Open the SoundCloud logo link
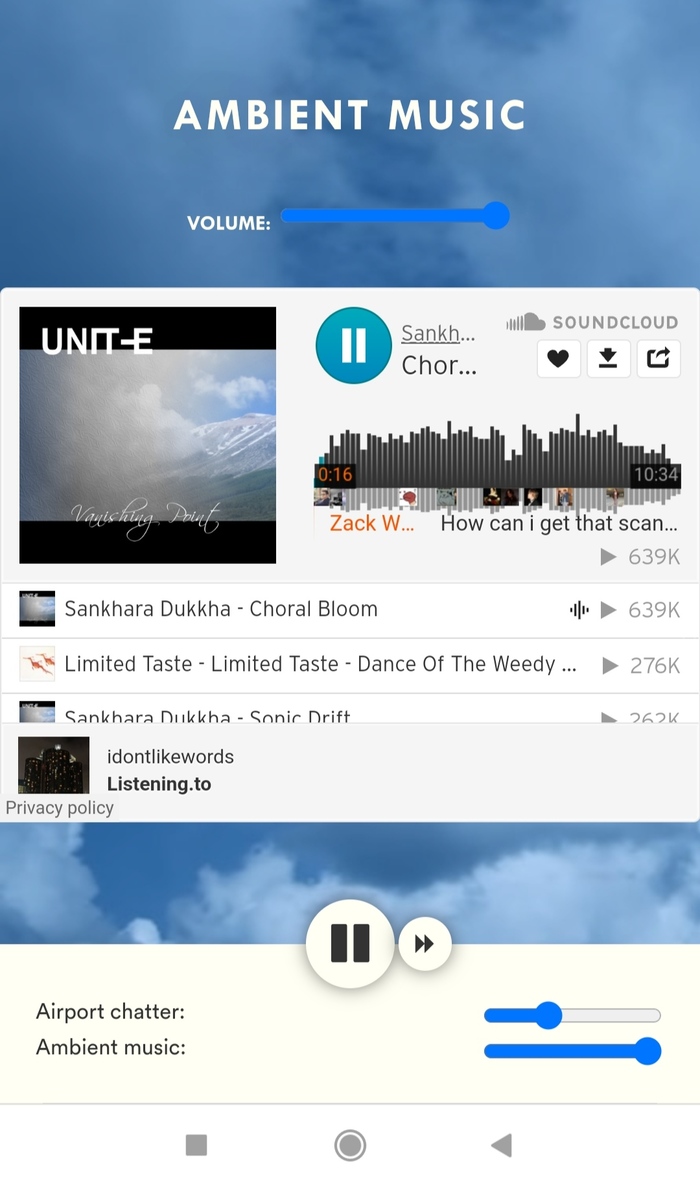The height and width of the screenshot is (1187, 700). coord(592,322)
